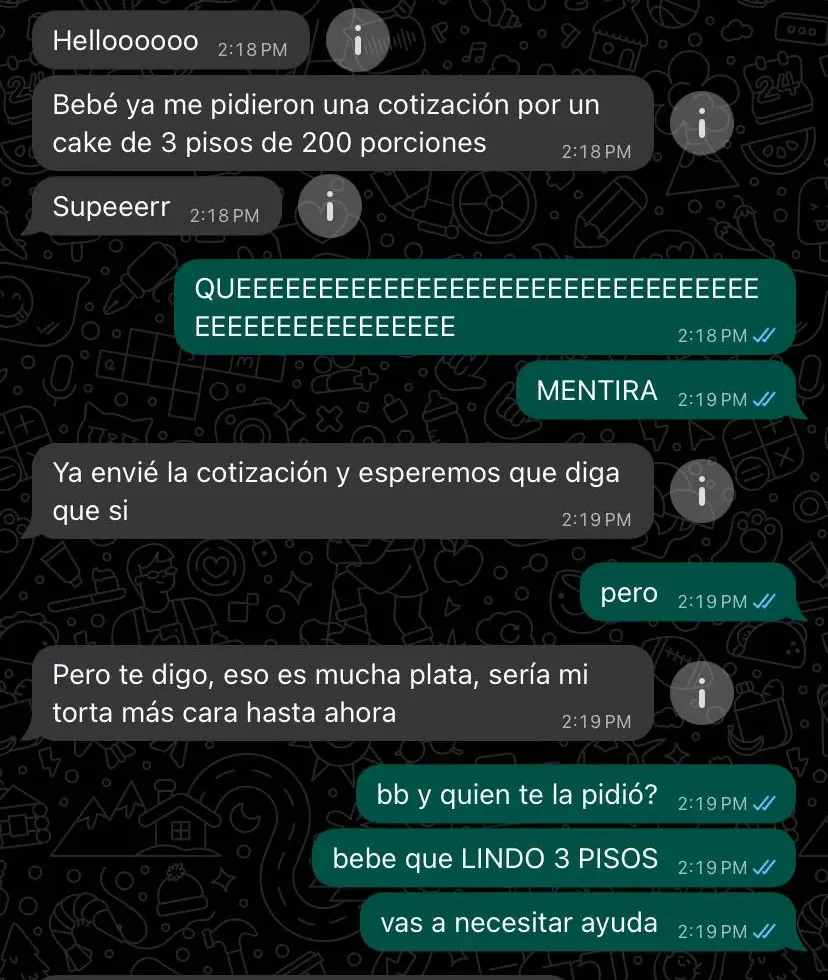Tap info icon beside "Pero te digo" message
Image resolution: width=828 pixels, height=980 pixels.
point(702,692)
